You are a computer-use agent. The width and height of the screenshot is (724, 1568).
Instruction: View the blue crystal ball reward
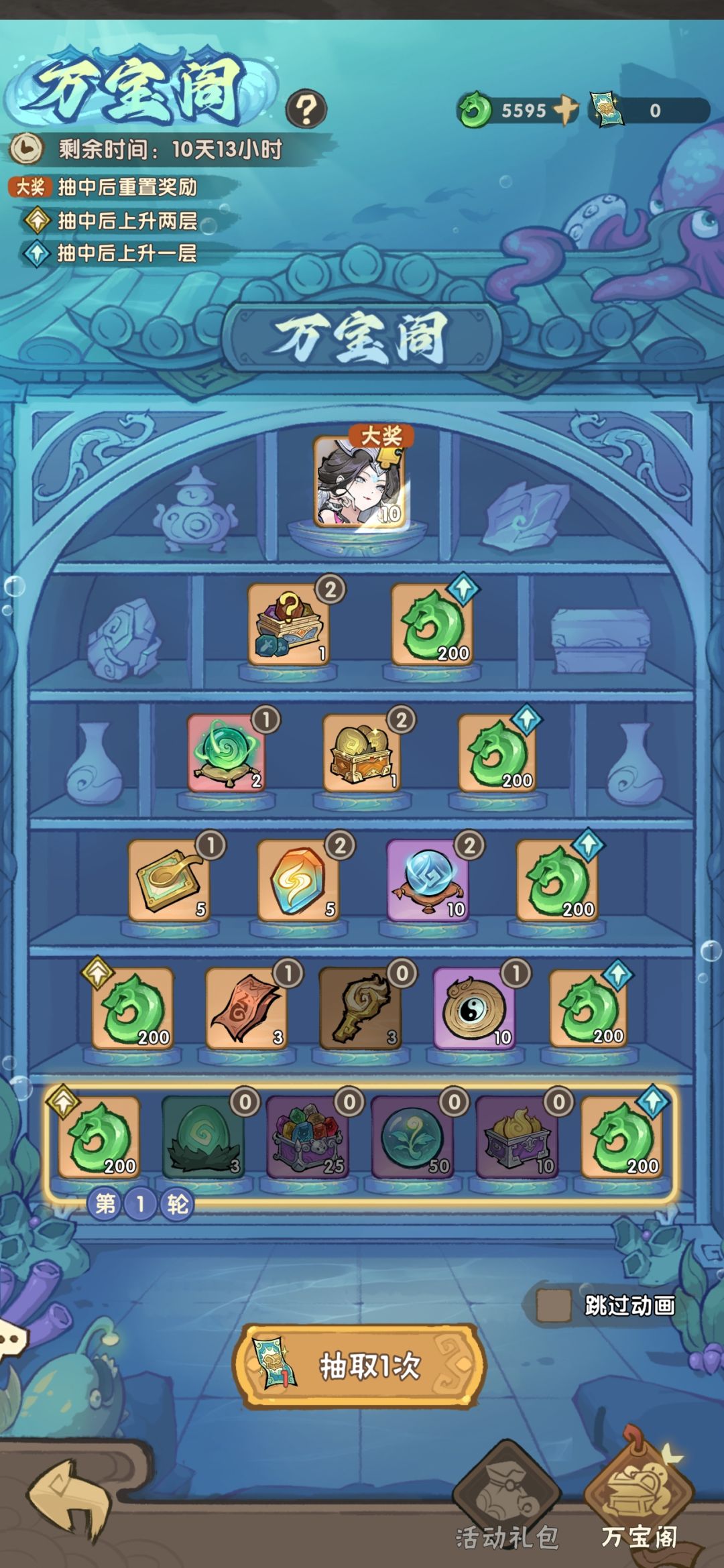click(x=428, y=880)
